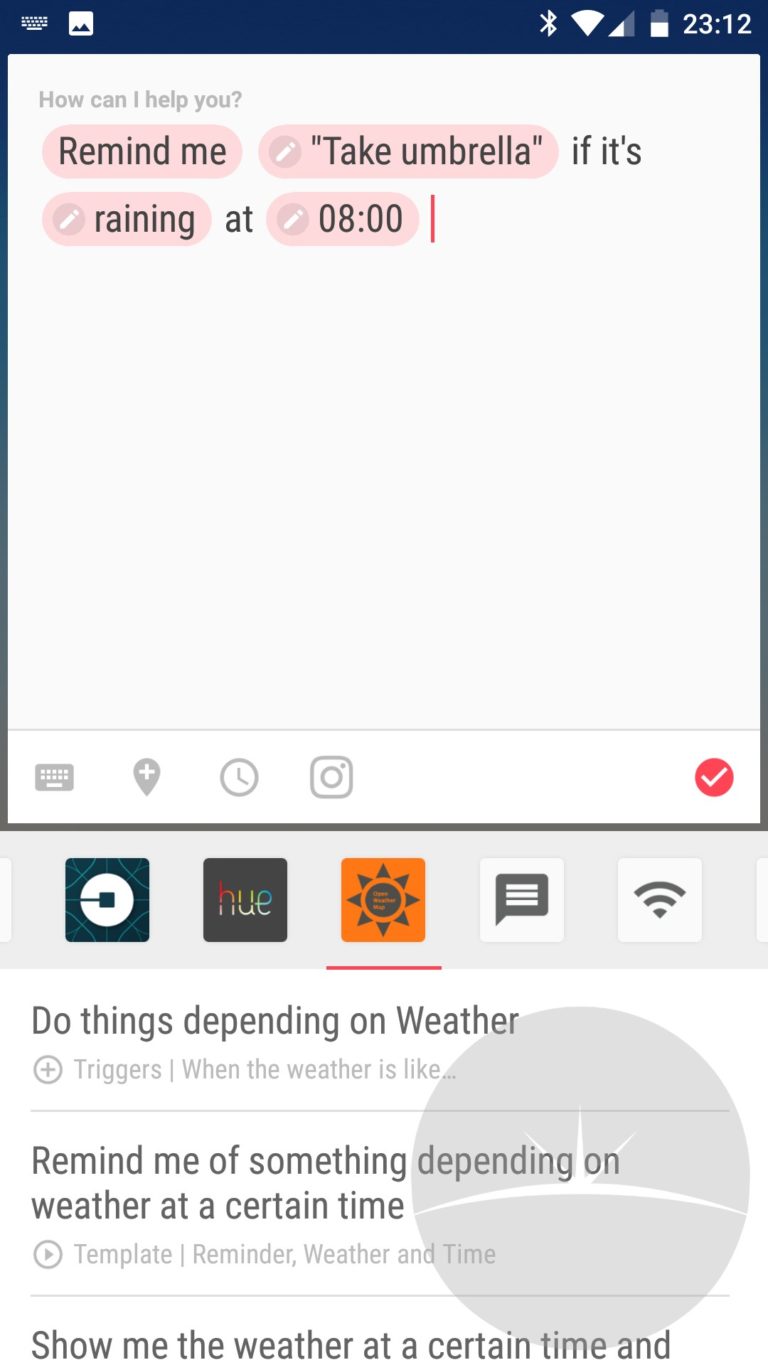Edit the raining condition chip

[x=127, y=219]
